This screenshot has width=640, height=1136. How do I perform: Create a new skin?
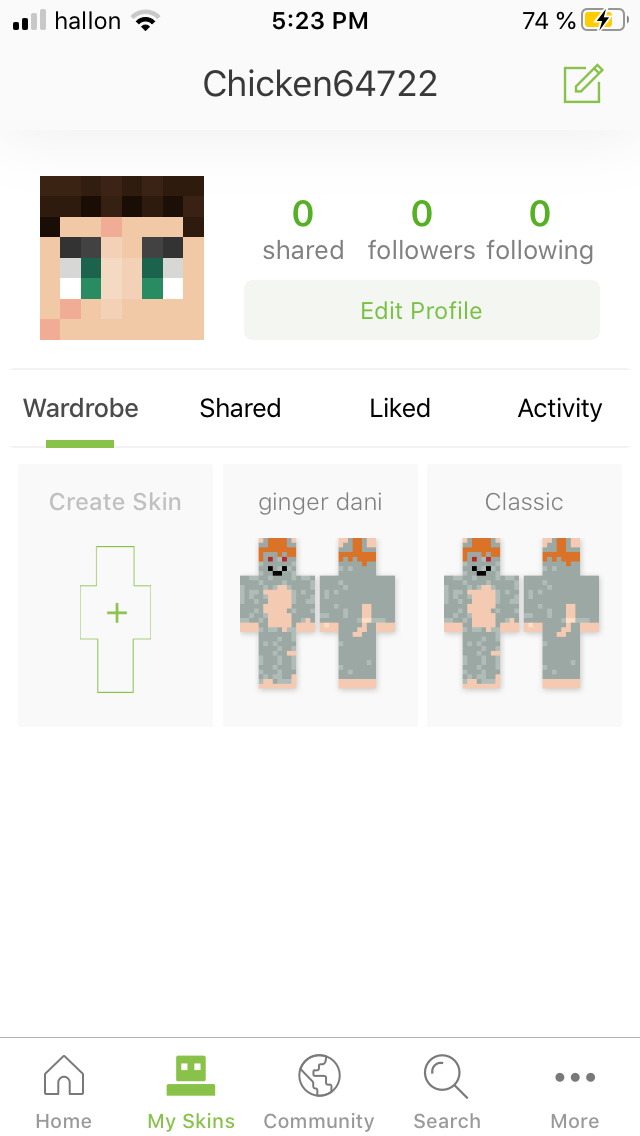pos(115,595)
